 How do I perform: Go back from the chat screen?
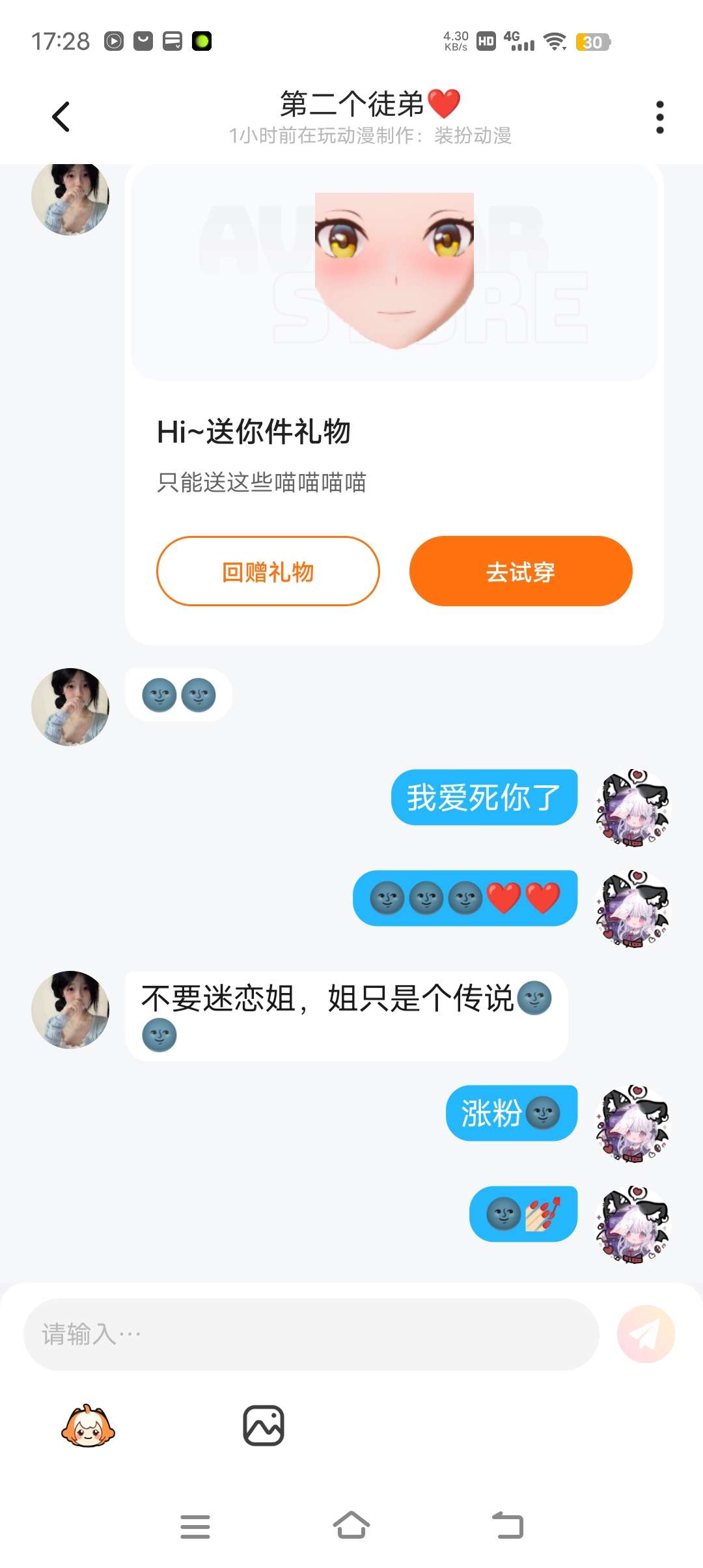tap(61, 117)
